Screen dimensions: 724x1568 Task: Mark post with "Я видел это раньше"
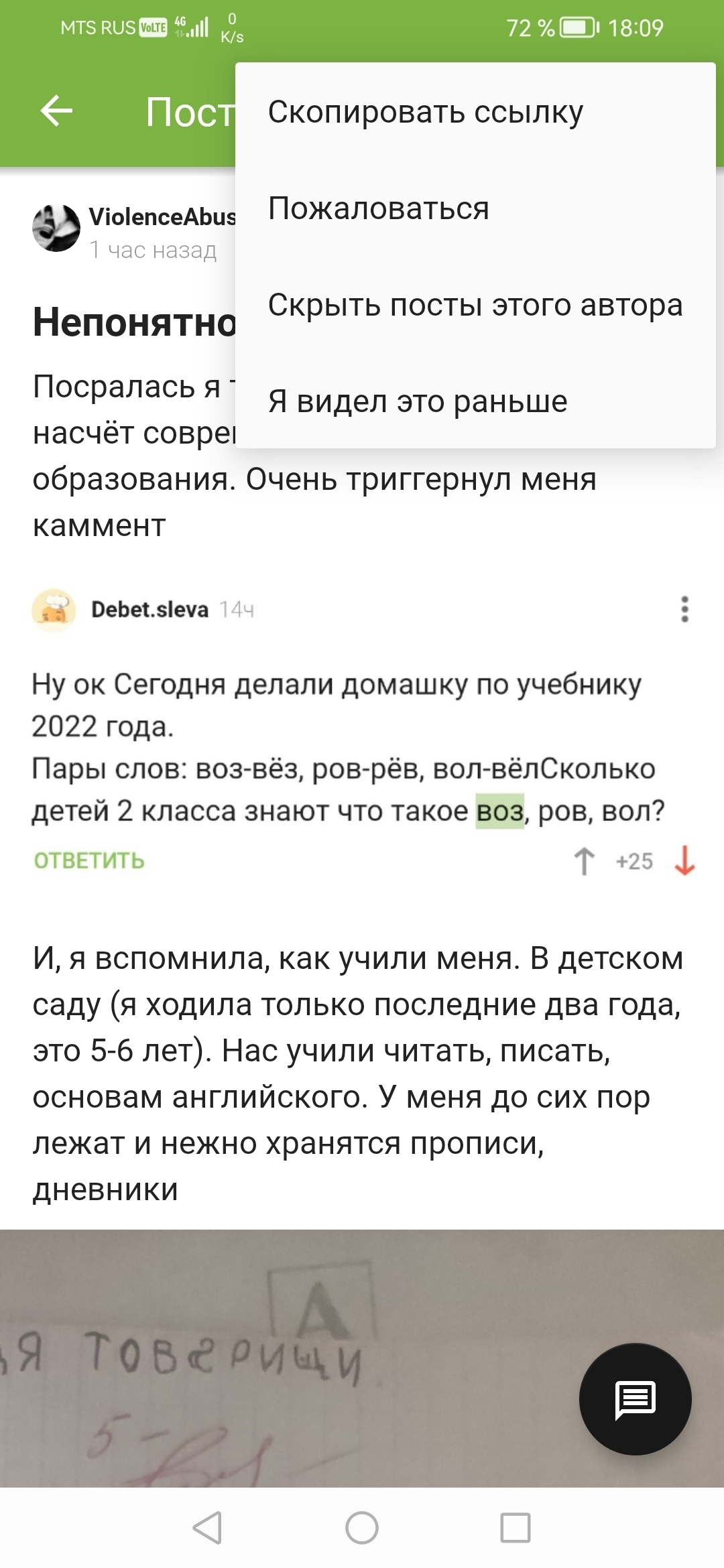pos(418,401)
